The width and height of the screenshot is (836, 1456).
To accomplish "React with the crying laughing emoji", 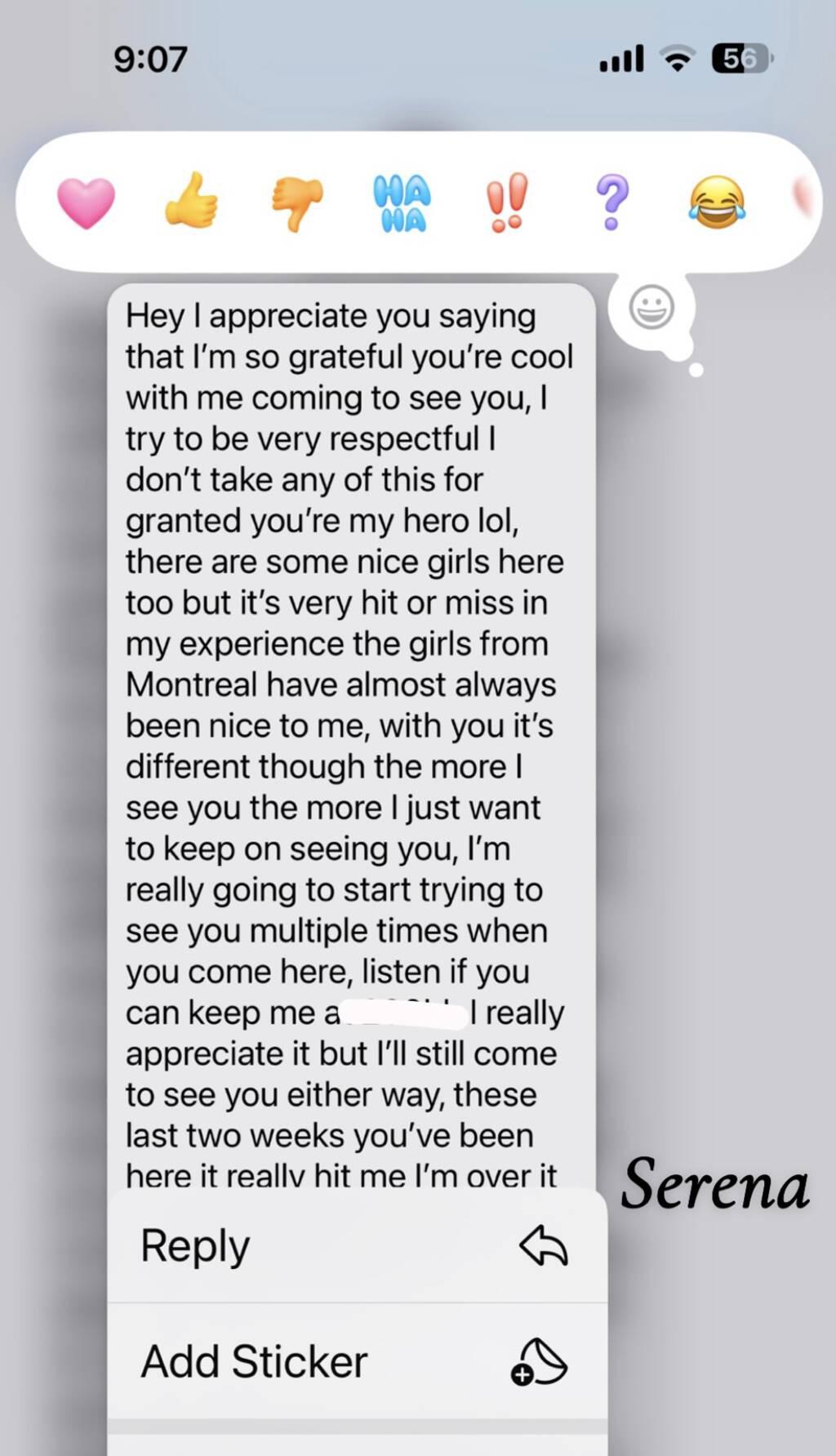I will (x=717, y=203).
